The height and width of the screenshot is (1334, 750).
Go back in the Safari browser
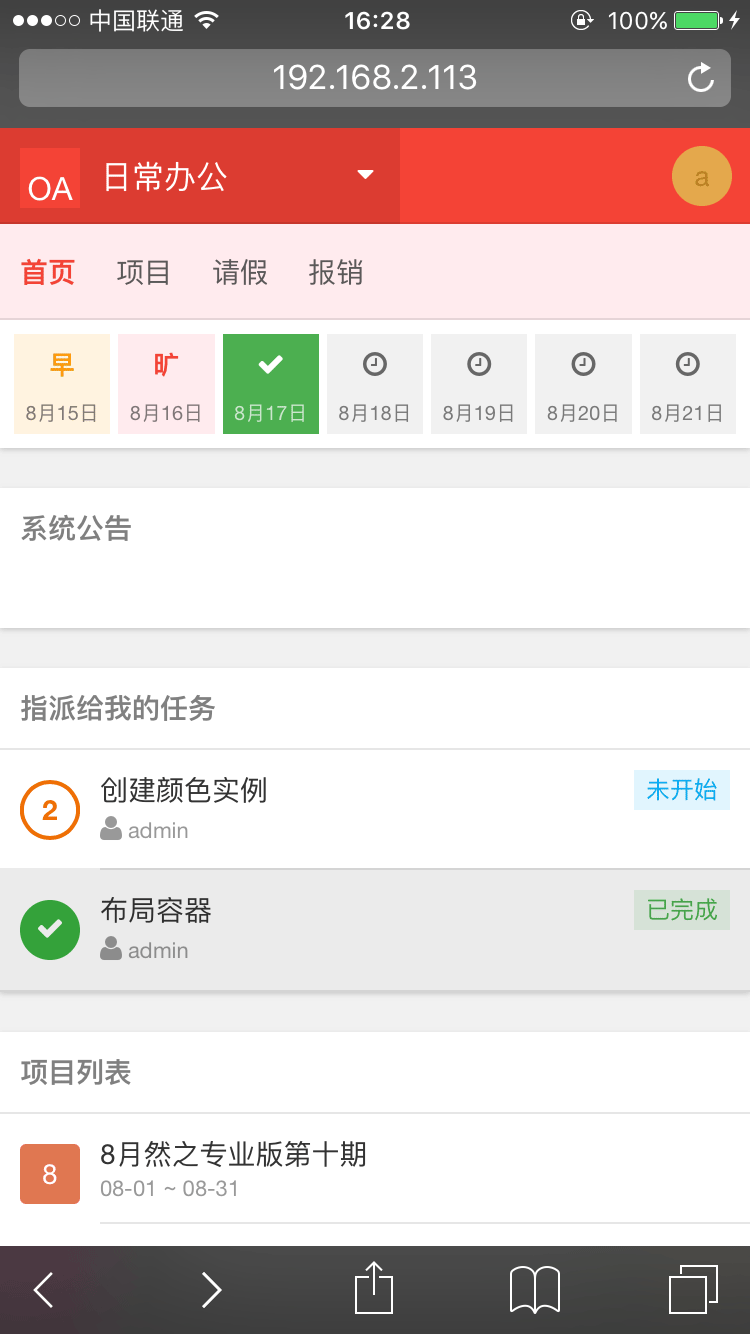coord(43,1290)
